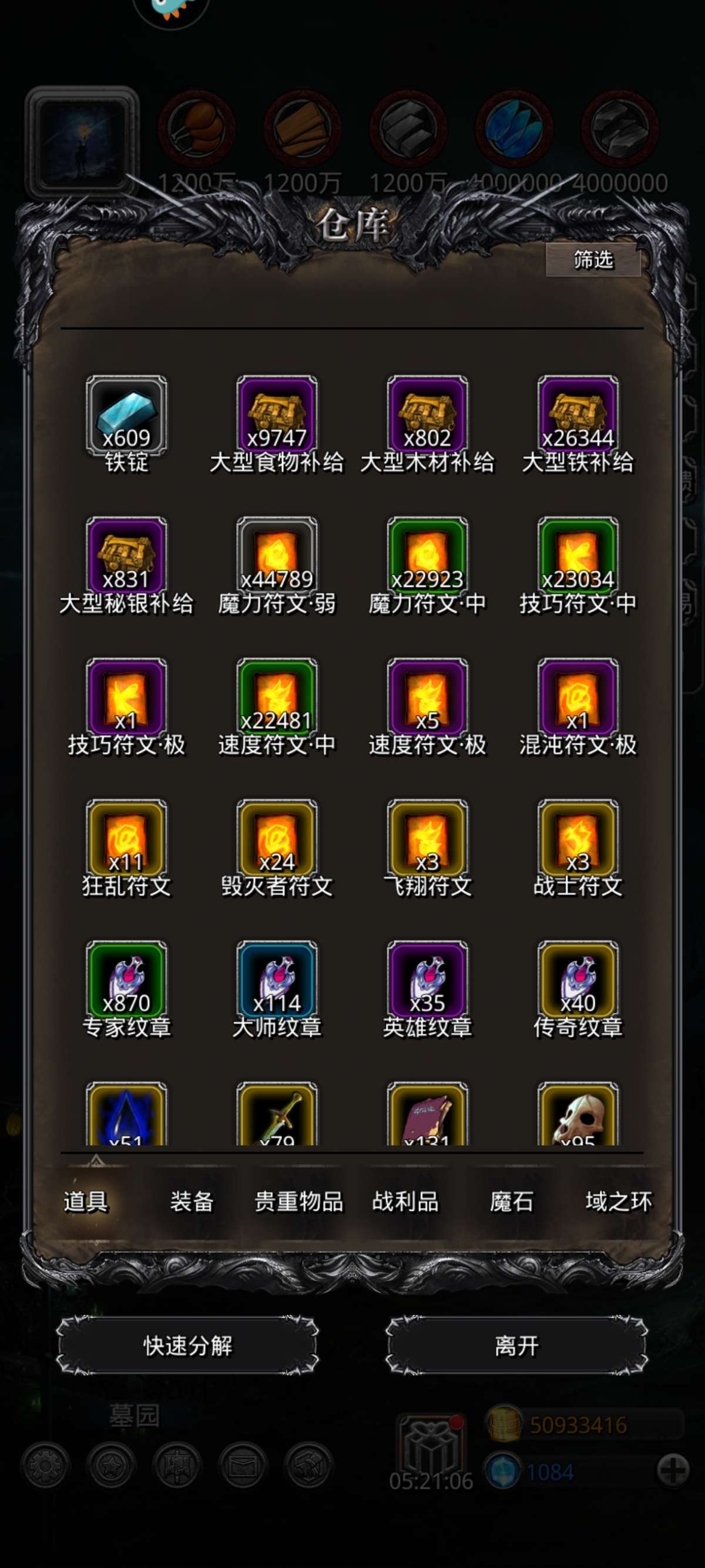The width and height of the screenshot is (705, 1568).
Task: Select the 铁锭 item
Action: pyautogui.click(x=126, y=416)
